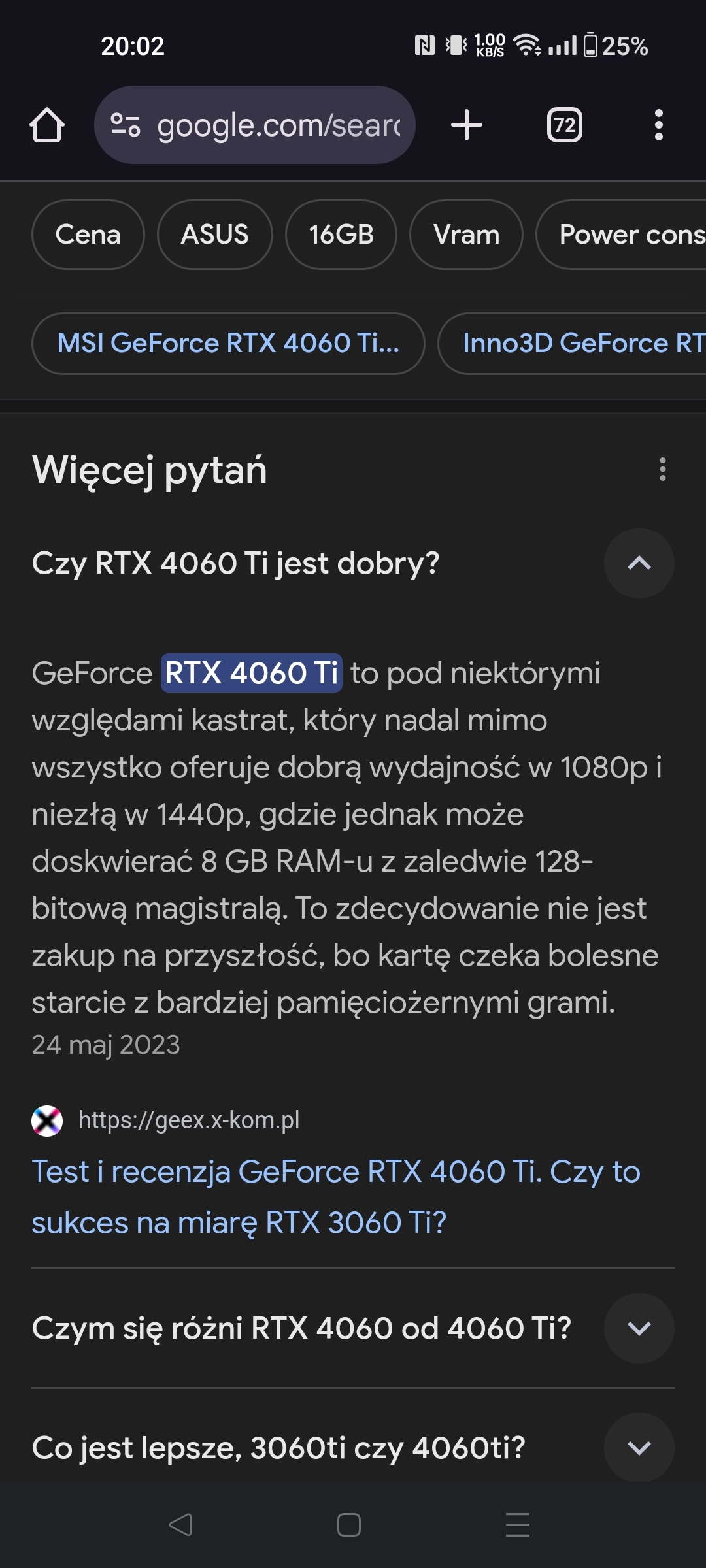
Task: Open the tab switcher showing 72 tabs
Action: pos(564,125)
